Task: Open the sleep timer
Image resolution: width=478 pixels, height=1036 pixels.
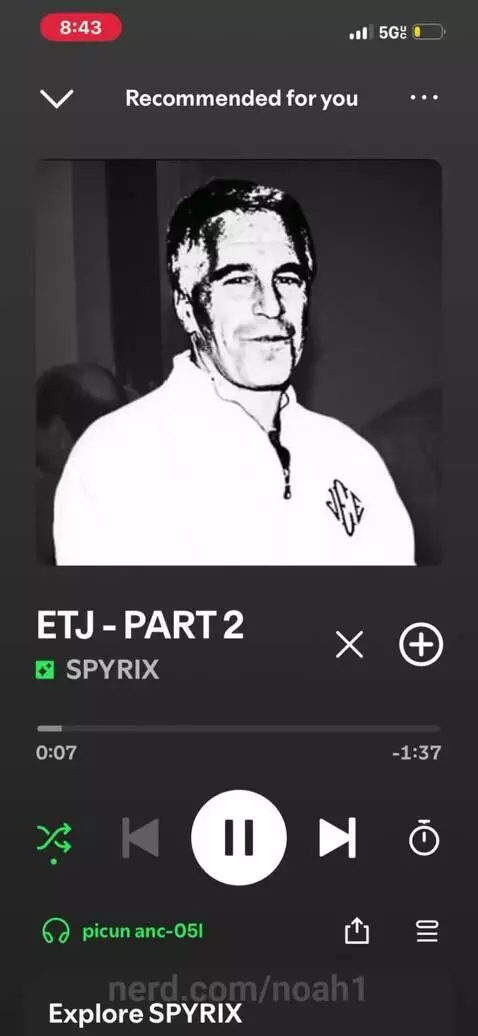Action: coord(424,837)
